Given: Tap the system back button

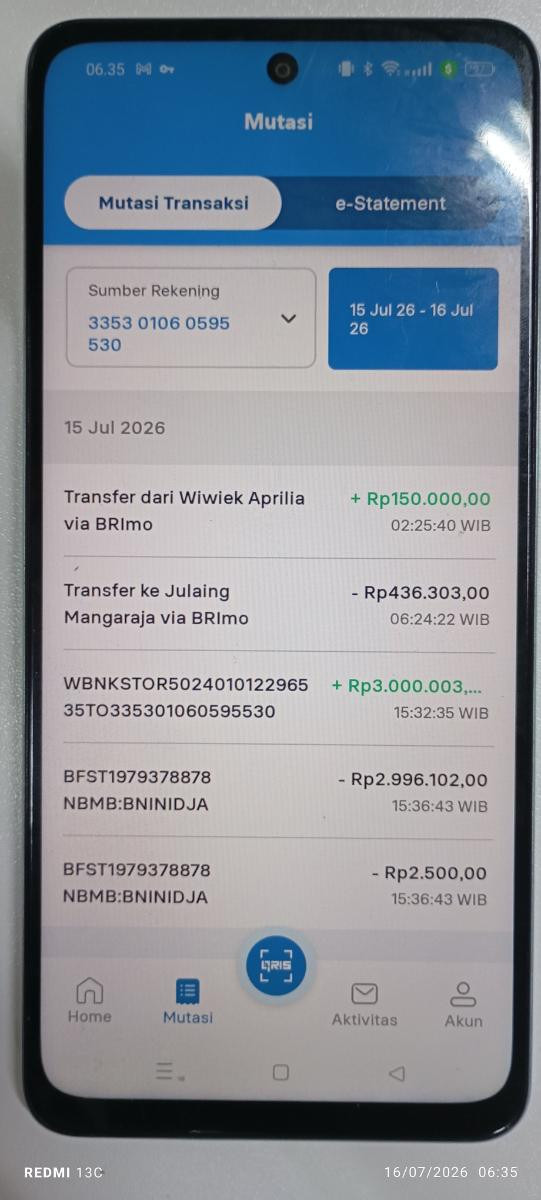Looking at the screenshot, I should coord(397,1073).
